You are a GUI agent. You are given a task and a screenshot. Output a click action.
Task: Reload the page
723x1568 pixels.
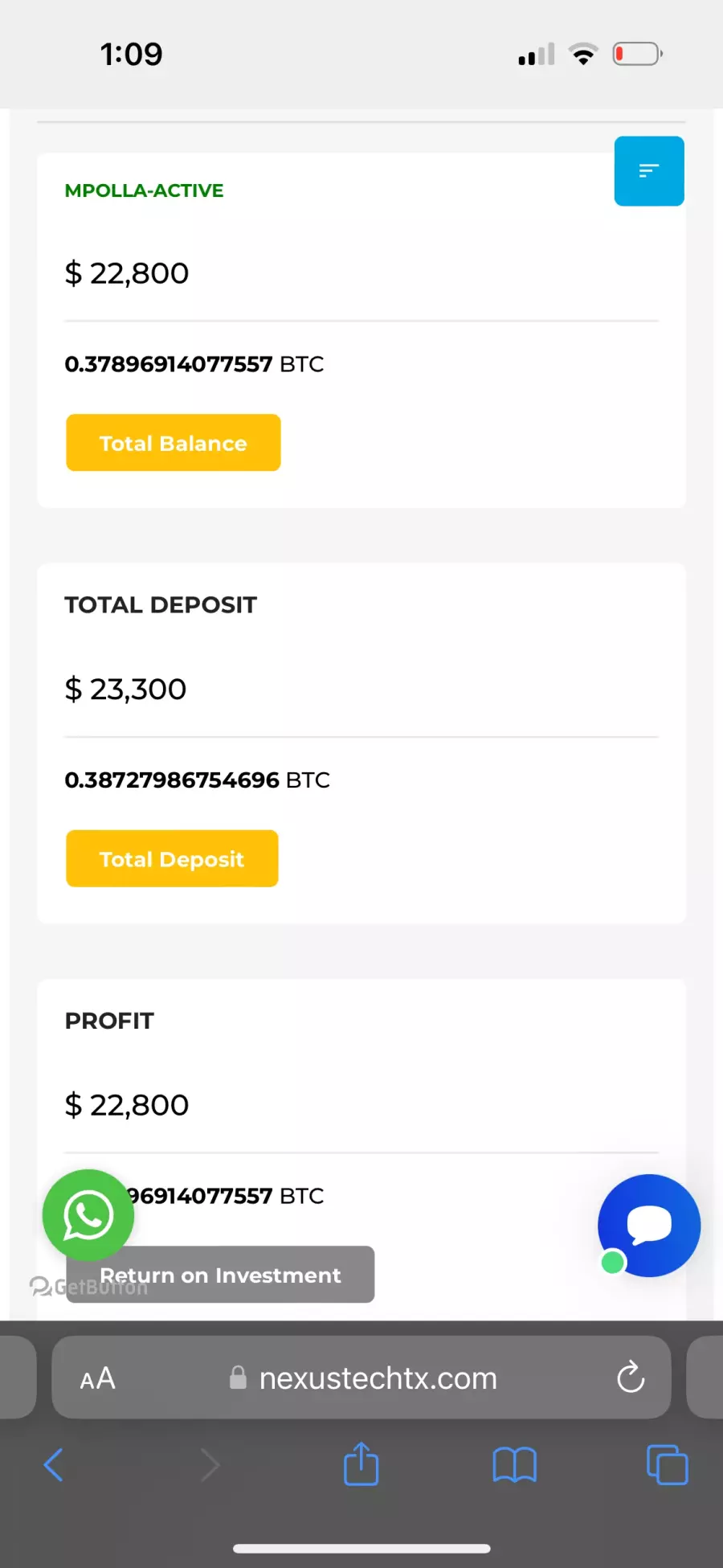tap(631, 1377)
